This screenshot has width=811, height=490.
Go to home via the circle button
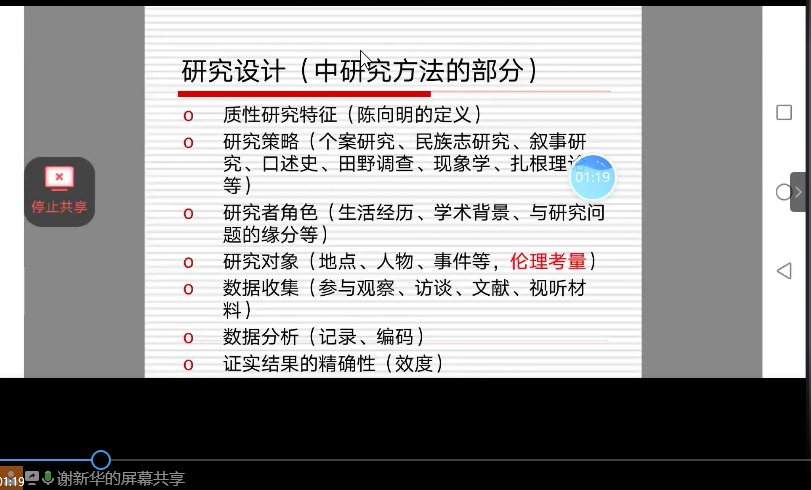(783, 191)
